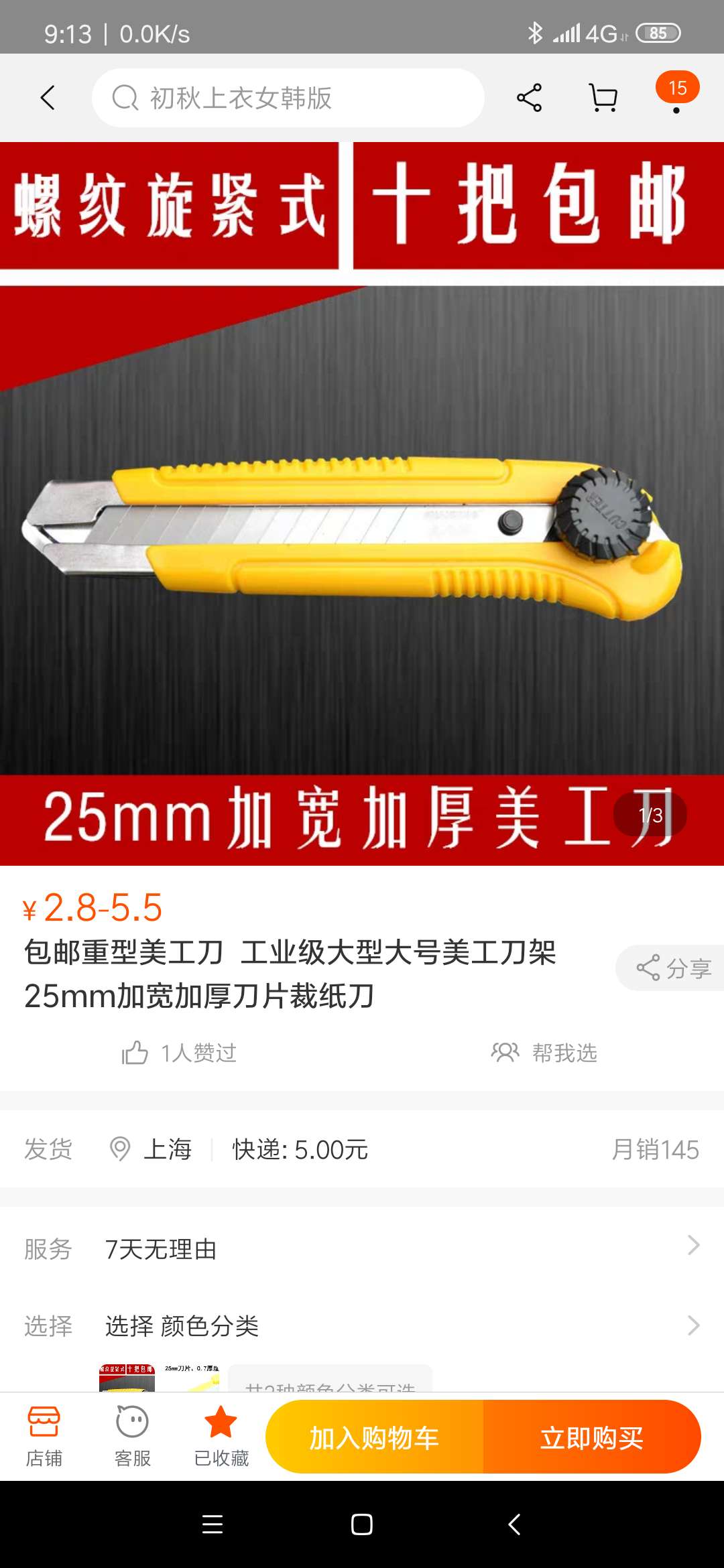Image resolution: width=724 pixels, height=1568 pixels.
Task: Tap the system home button
Action: (x=362, y=1524)
